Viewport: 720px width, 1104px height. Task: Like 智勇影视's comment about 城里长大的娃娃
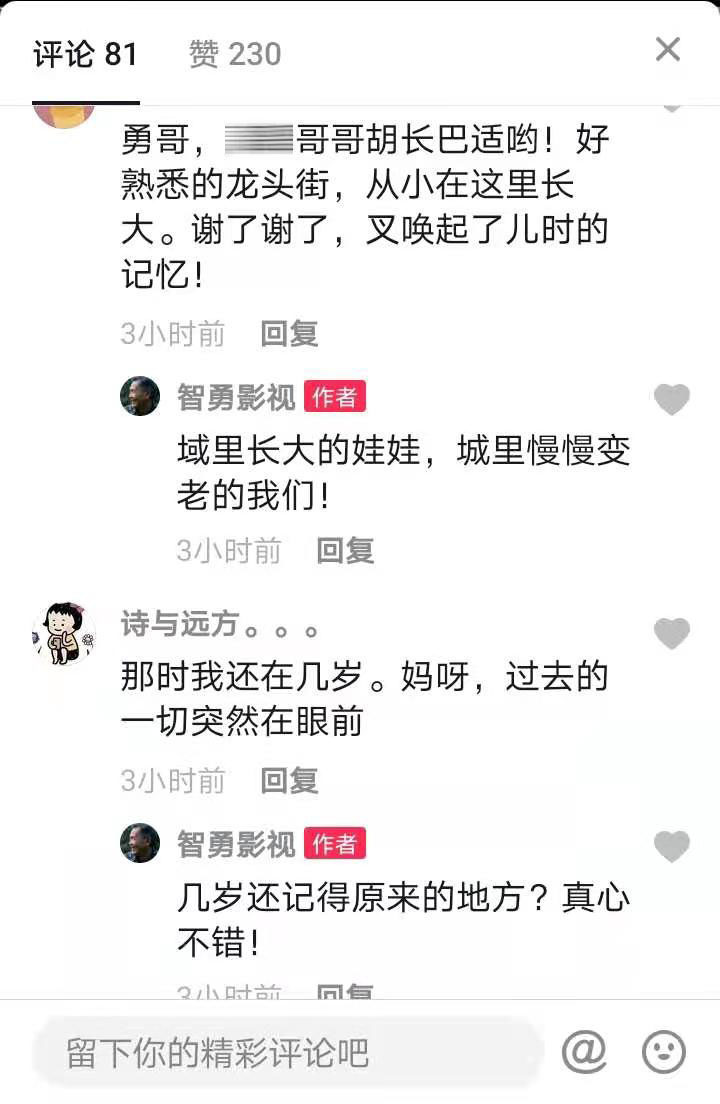point(671,399)
